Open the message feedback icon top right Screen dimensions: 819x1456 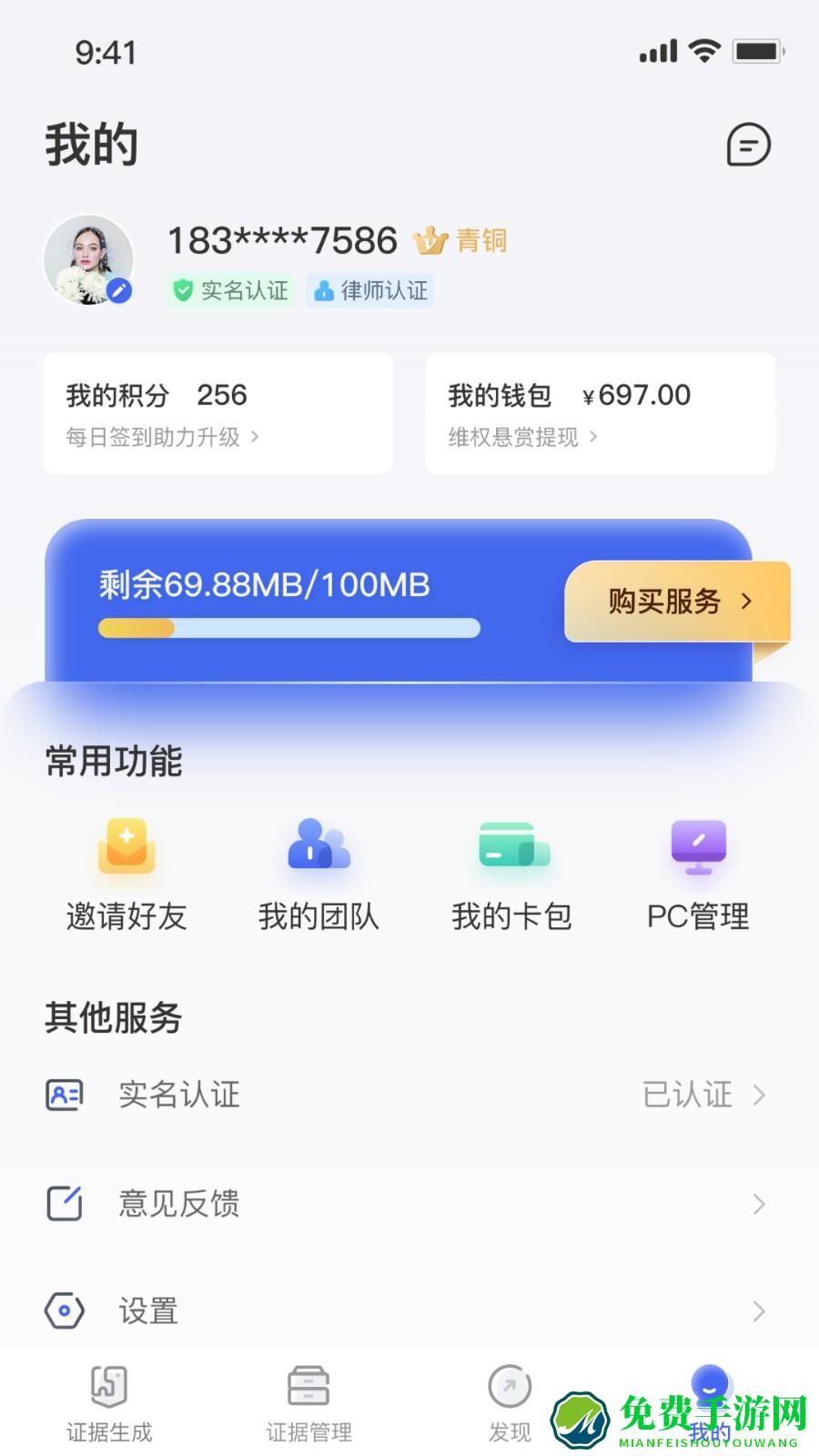coord(748,145)
